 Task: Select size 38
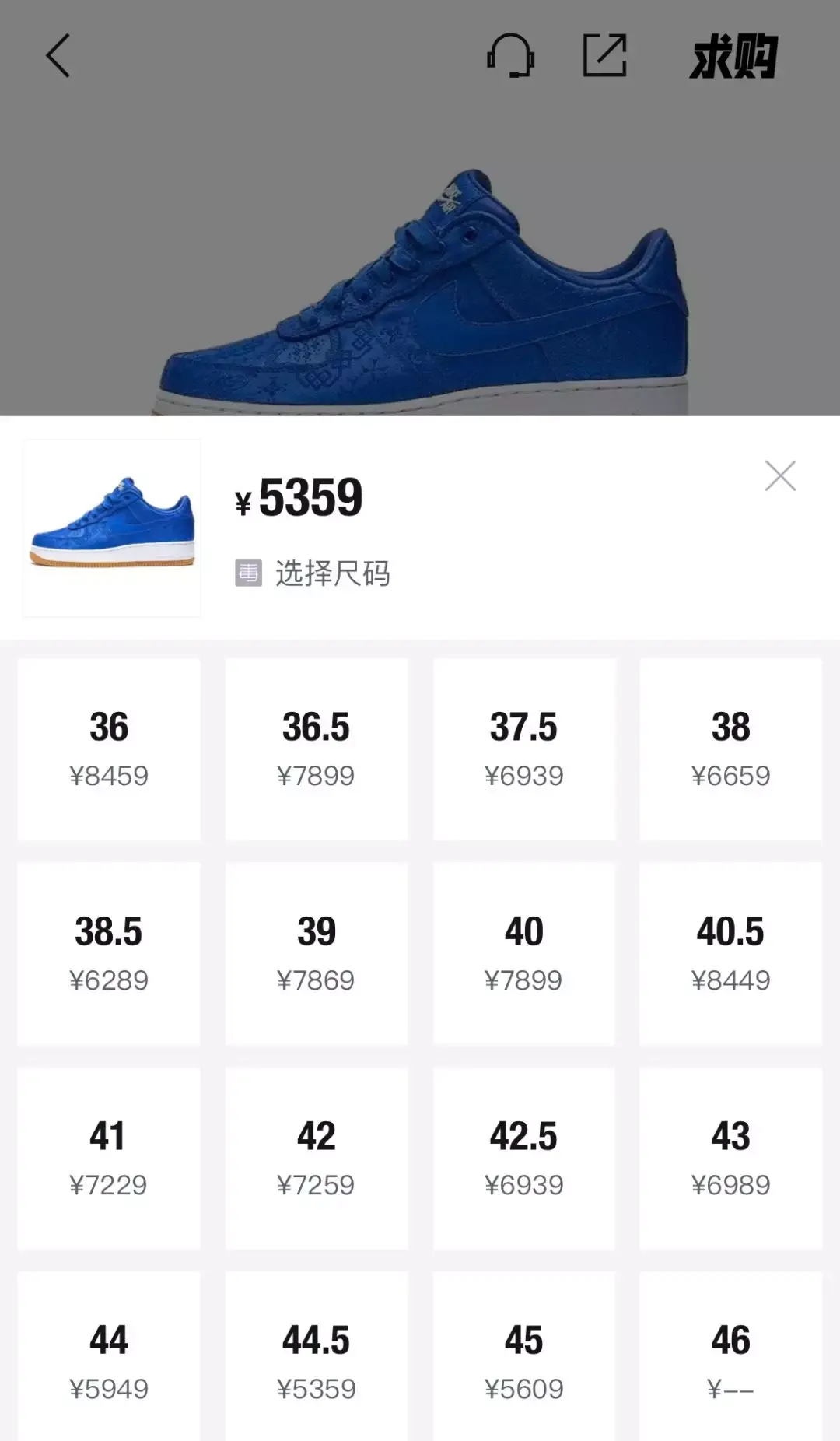(730, 749)
